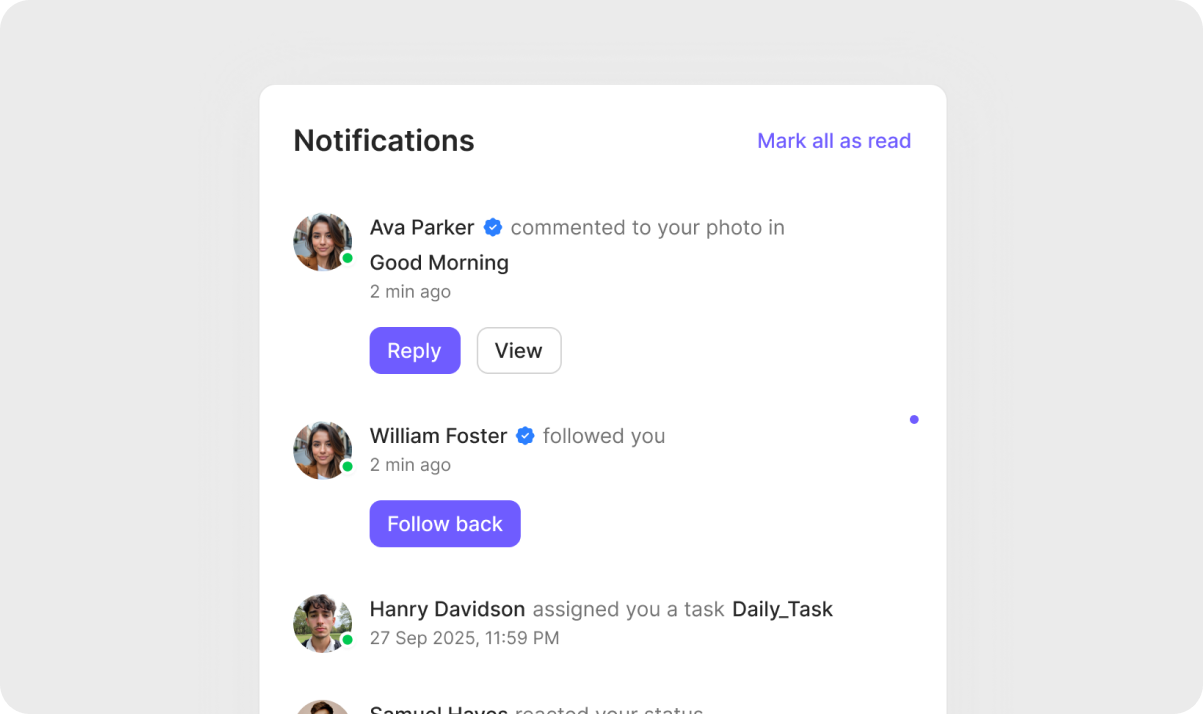Viewport: 1203px width, 714px height.
Task: Reply to Ava Parker's comment
Action: pos(414,351)
